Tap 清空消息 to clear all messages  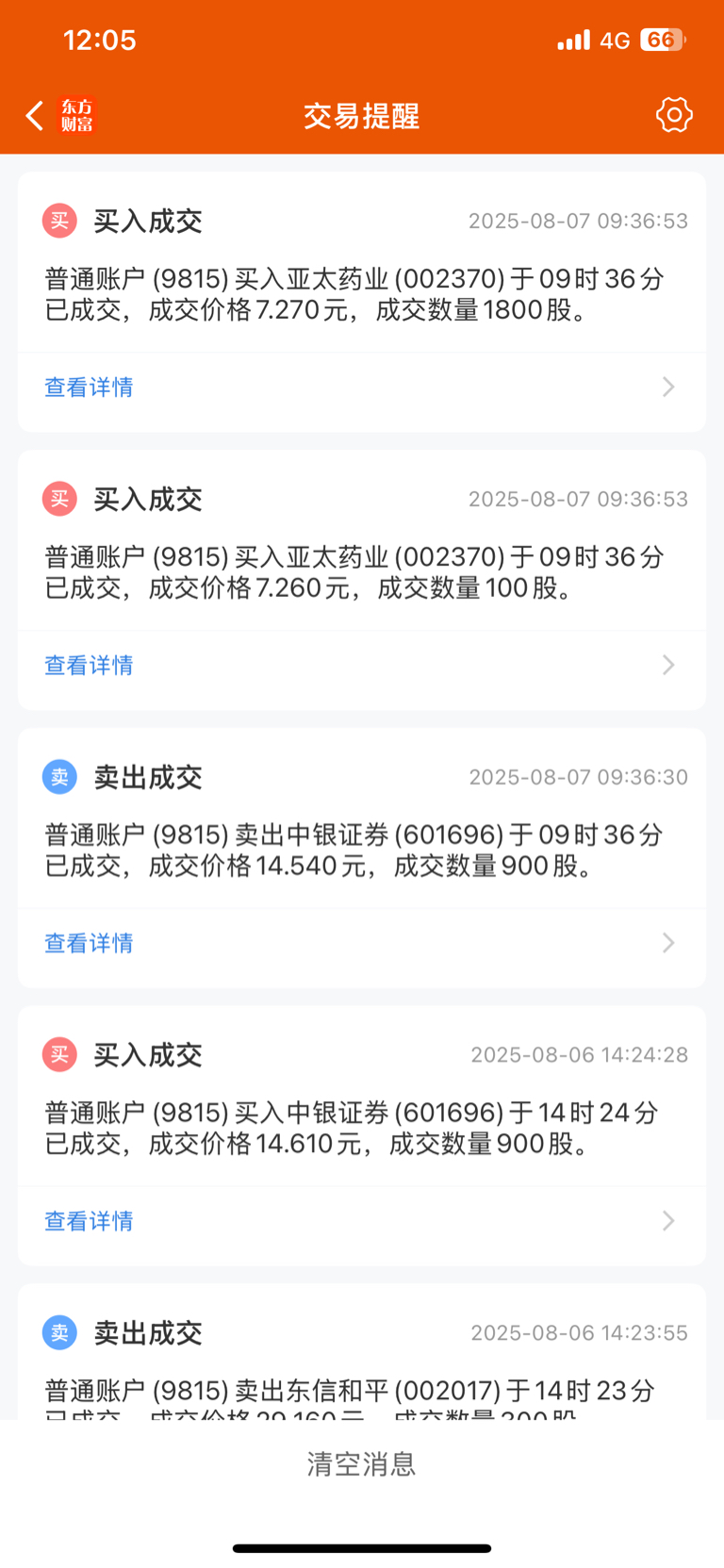pyautogui.click(x=362, y=1464)
